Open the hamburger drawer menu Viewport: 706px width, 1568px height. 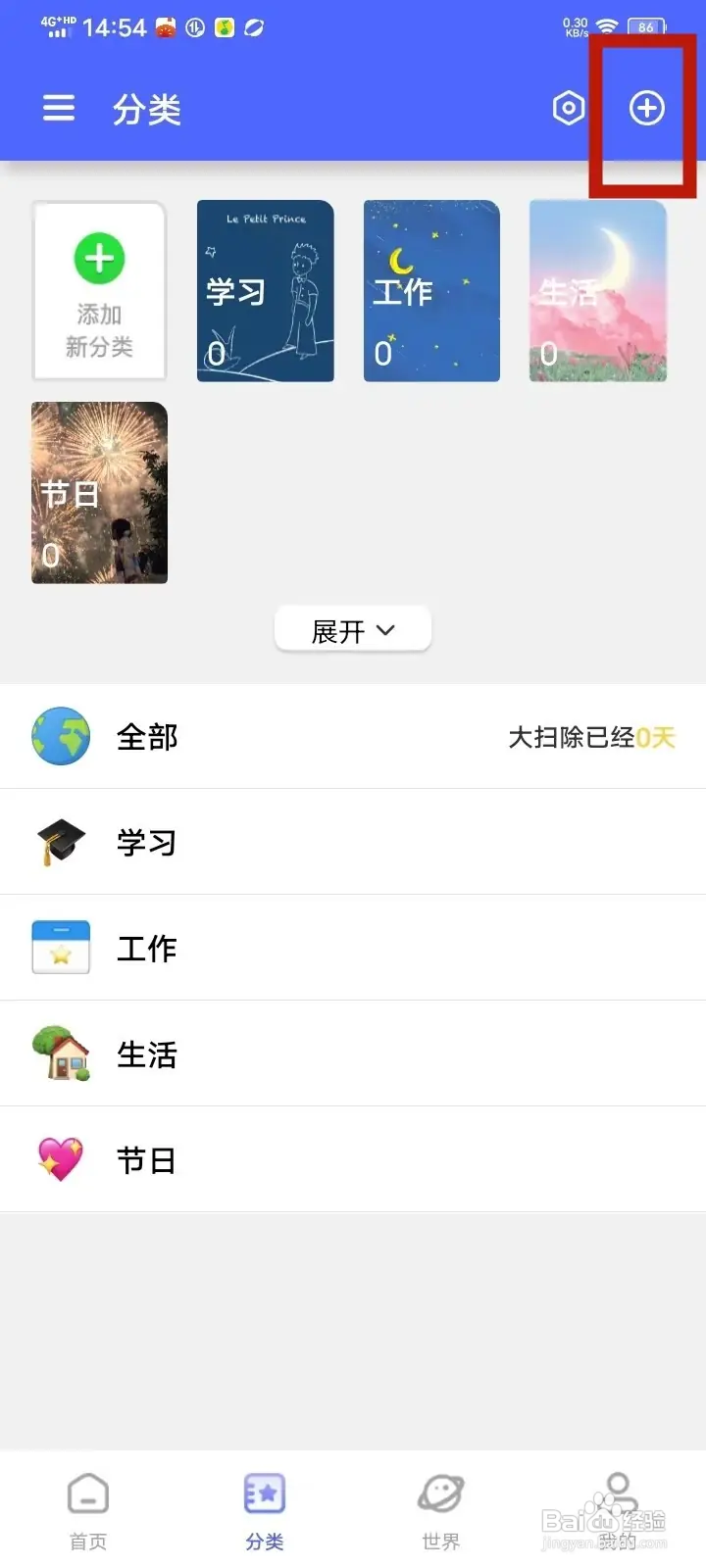59,108
